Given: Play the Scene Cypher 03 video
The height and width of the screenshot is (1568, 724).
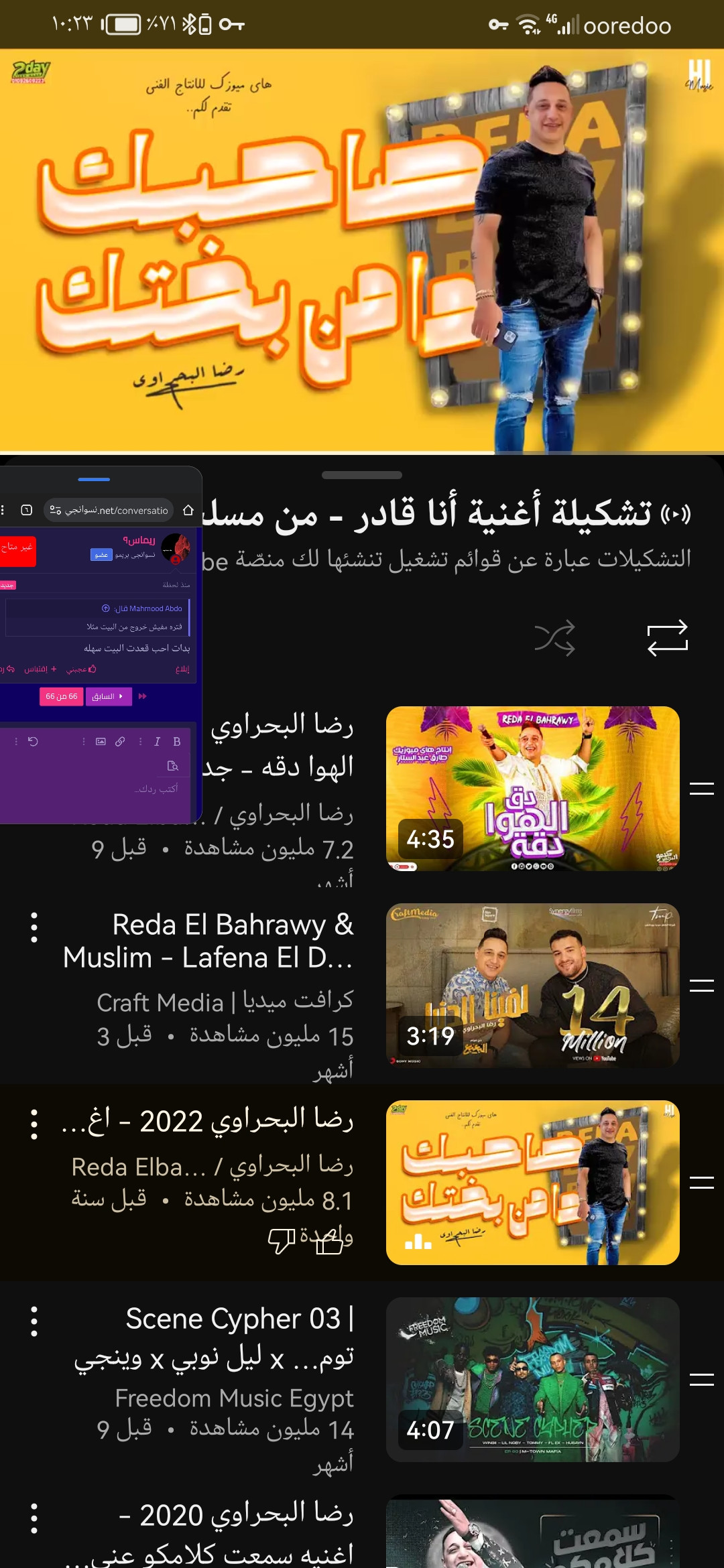Looking at the screenshot, I should [x=532, y=1380].
